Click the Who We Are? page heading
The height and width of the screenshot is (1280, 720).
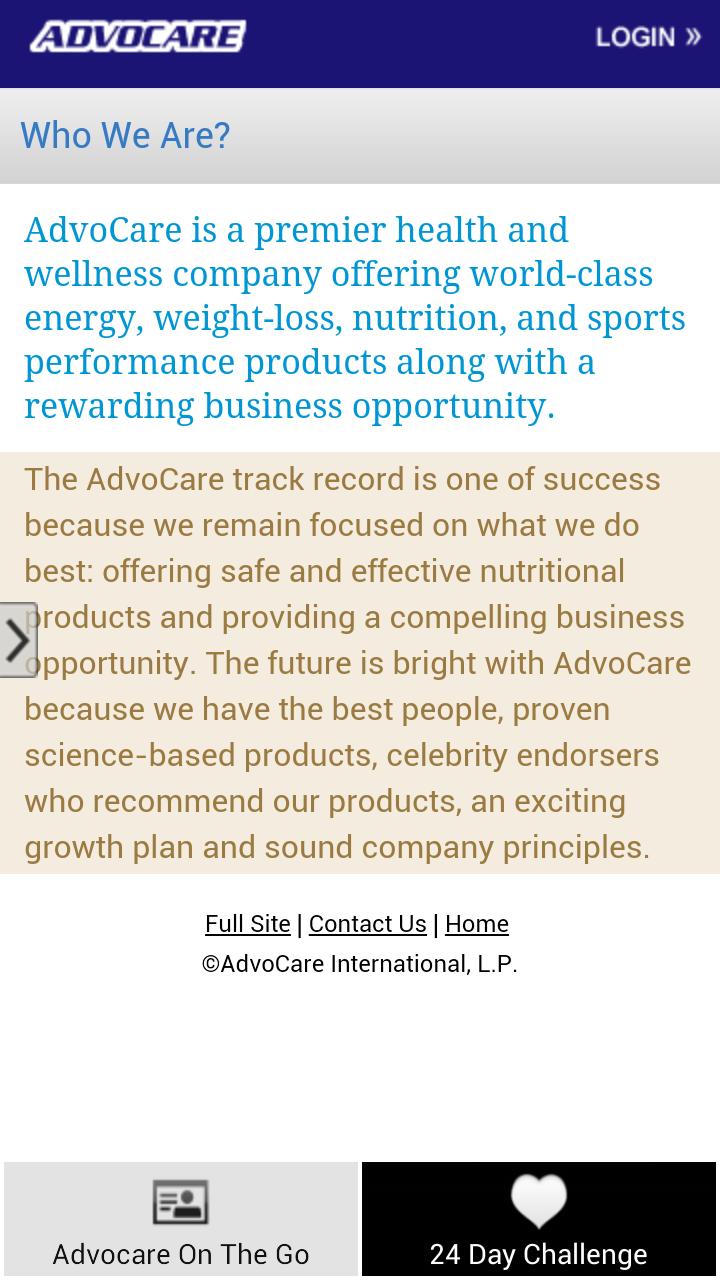[x=125, y=135]
